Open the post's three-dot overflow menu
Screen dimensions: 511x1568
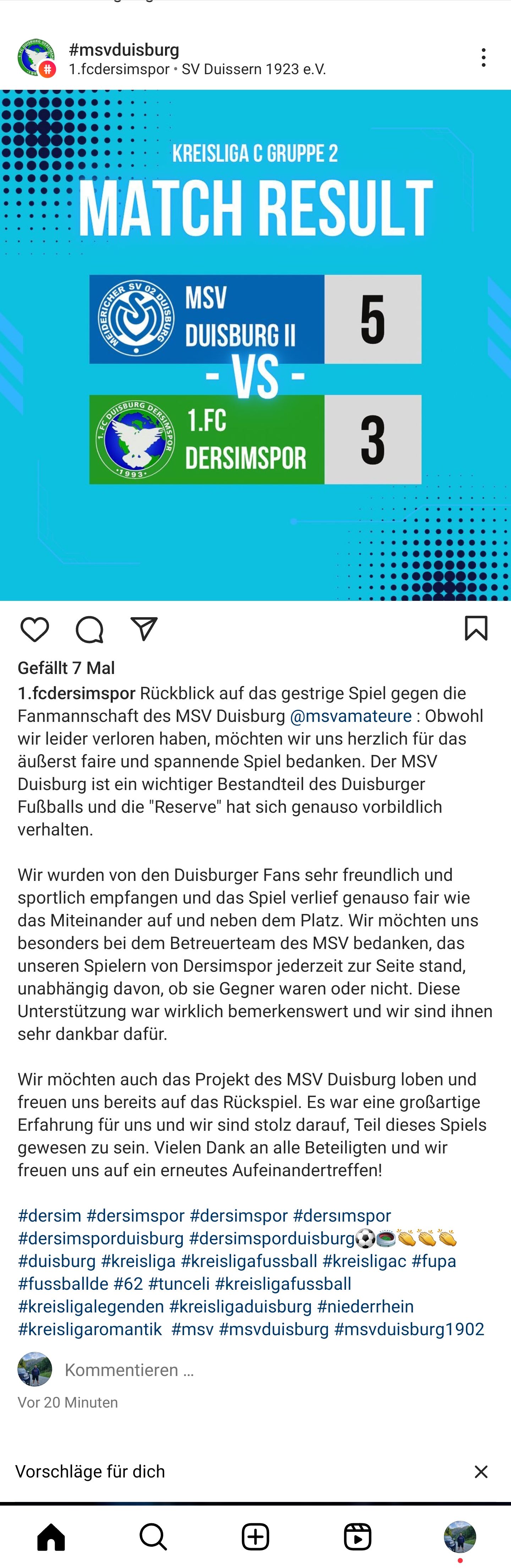coord(483,58)
